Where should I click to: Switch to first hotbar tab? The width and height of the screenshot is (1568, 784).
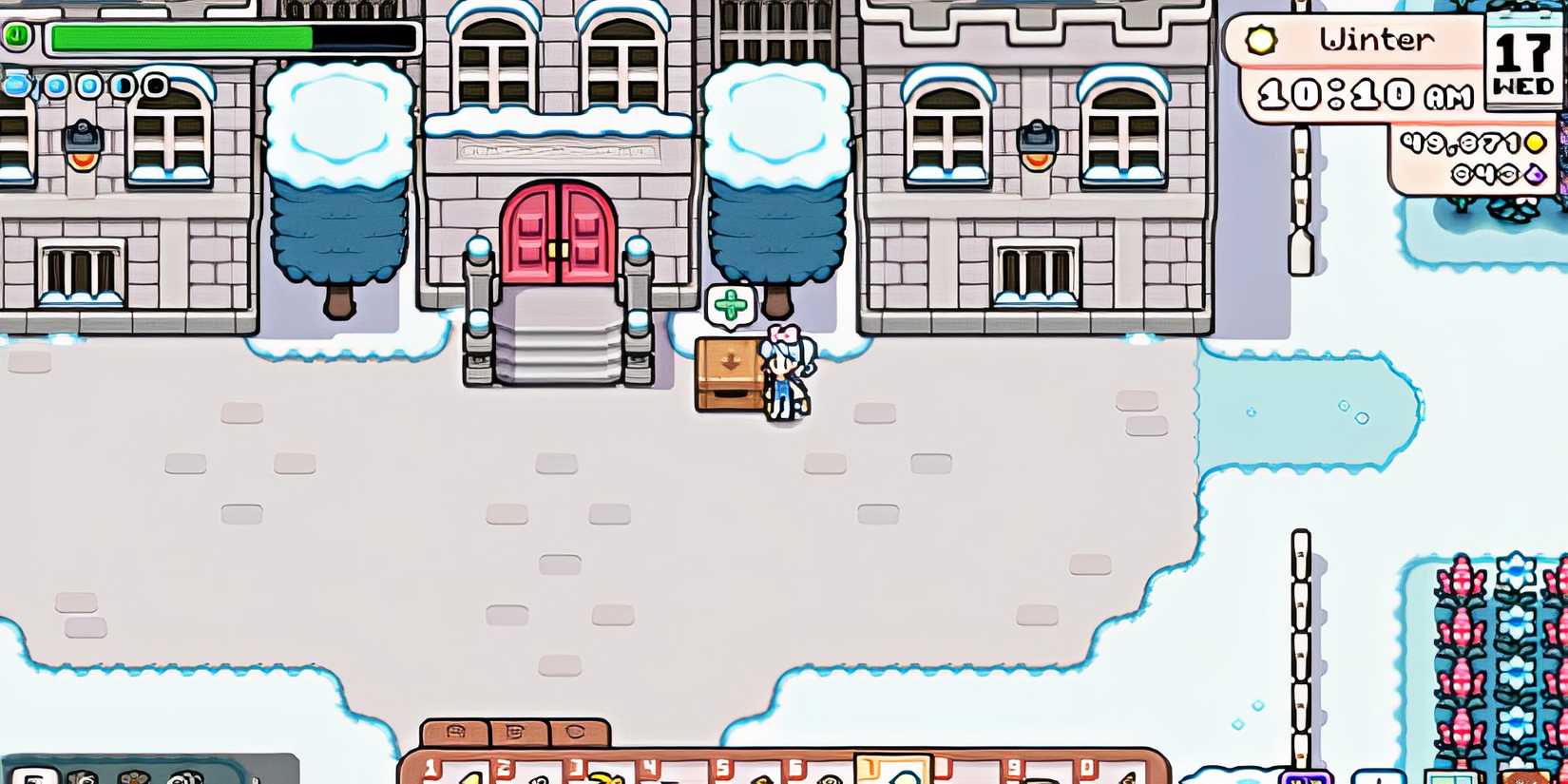[455, 733]
